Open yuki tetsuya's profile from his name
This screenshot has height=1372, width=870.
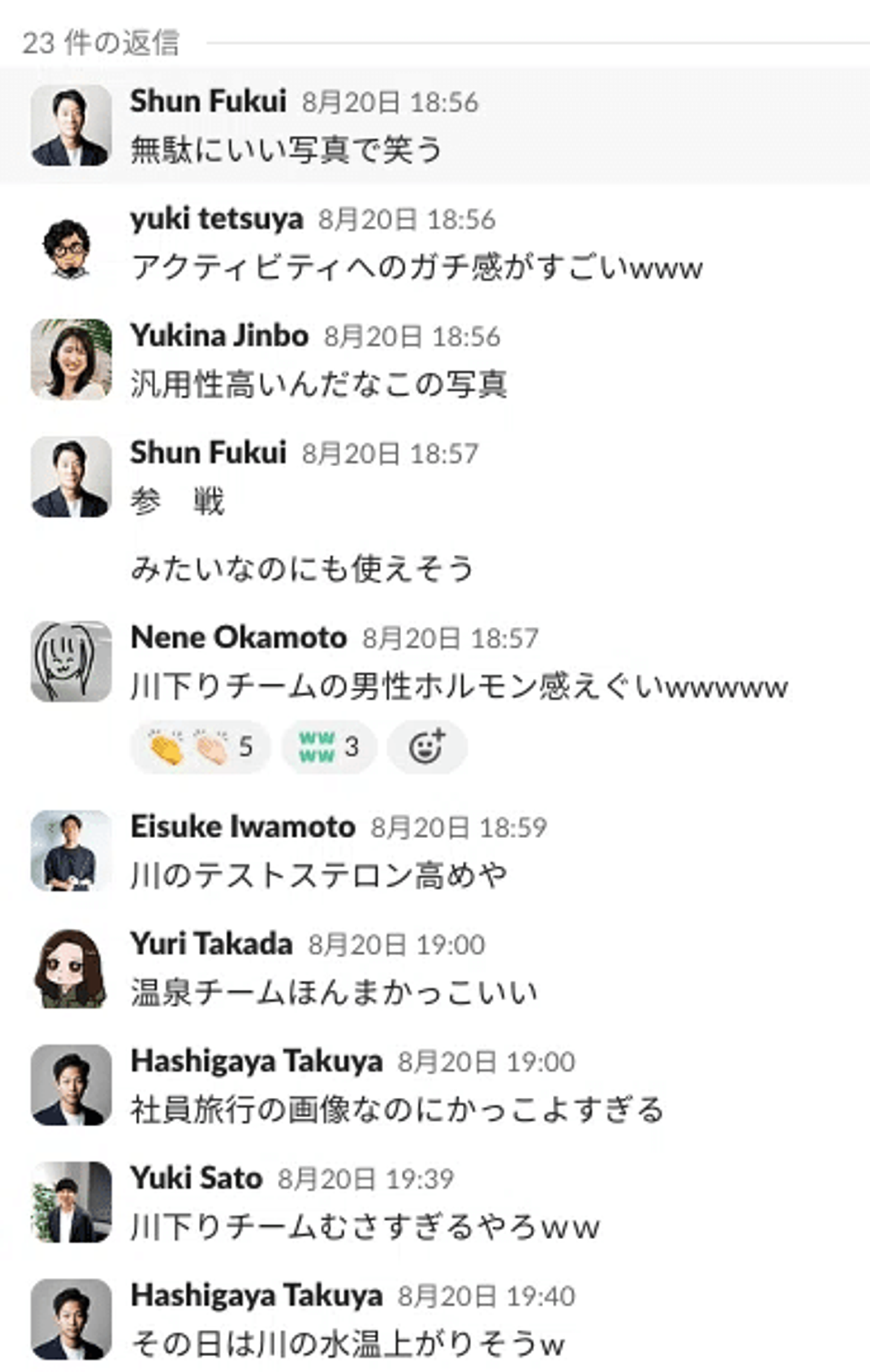pos(216,219)
